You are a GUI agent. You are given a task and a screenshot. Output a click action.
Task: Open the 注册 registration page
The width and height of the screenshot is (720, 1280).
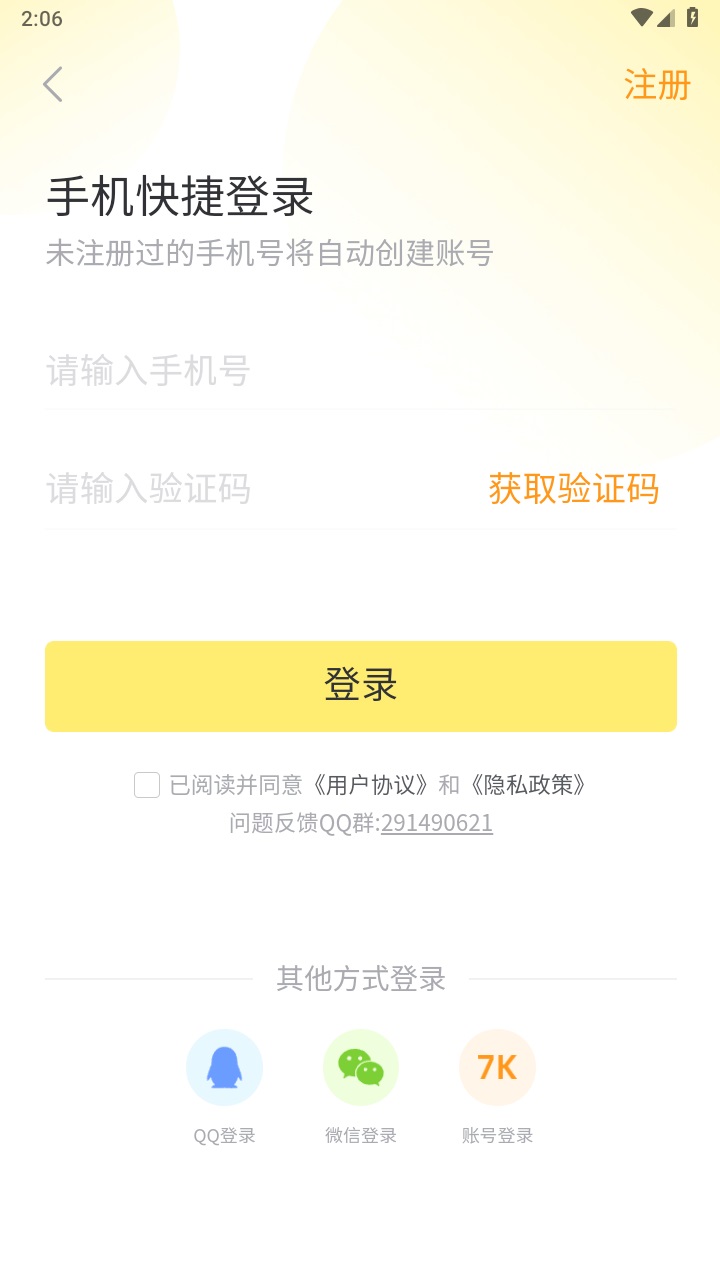(x=657, y=85)
